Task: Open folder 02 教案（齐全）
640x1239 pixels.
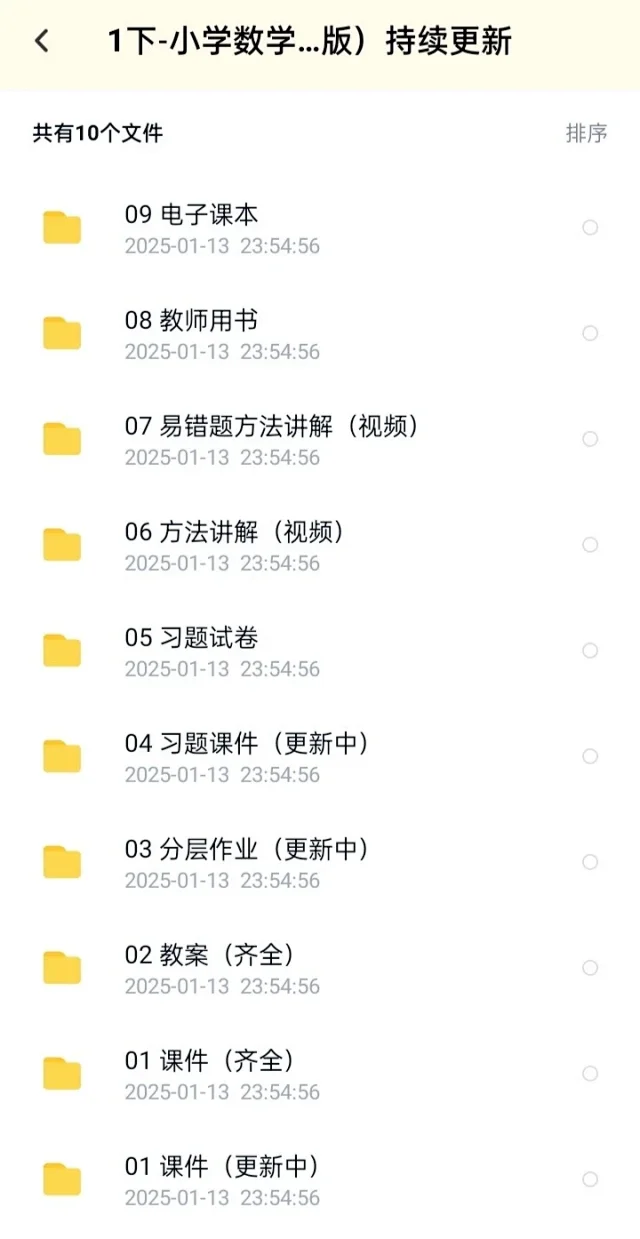Action: 320,969
